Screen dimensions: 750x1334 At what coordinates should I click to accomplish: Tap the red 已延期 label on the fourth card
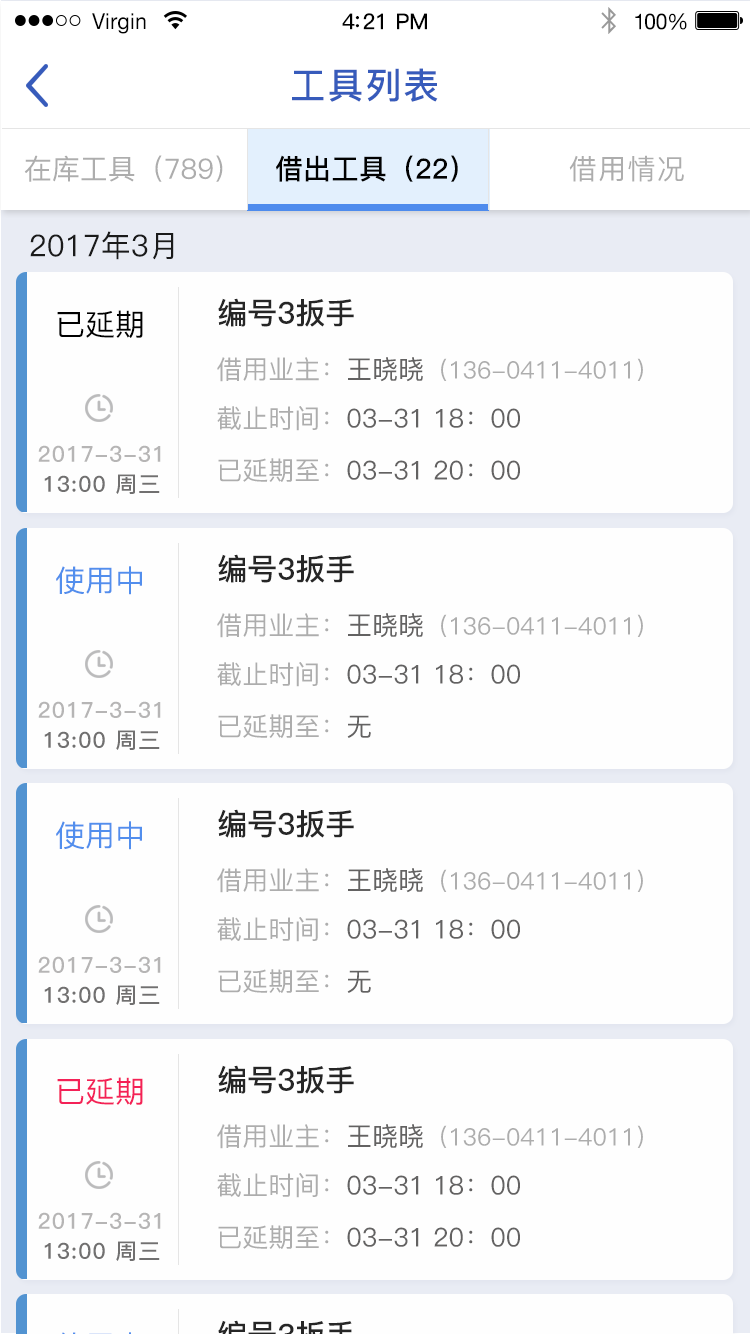pos(100,1093)
